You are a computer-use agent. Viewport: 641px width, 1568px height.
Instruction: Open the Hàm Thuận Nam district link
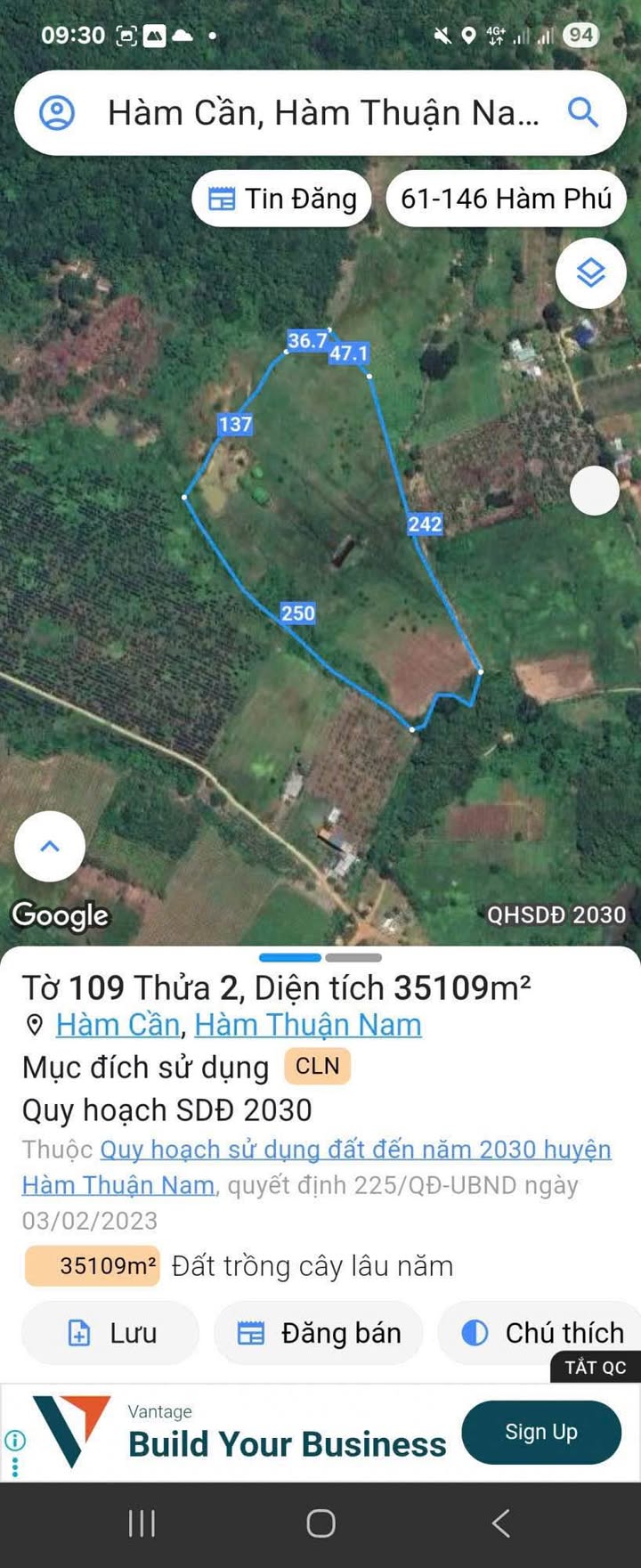pyautogui.click(x=307, y=1025)
